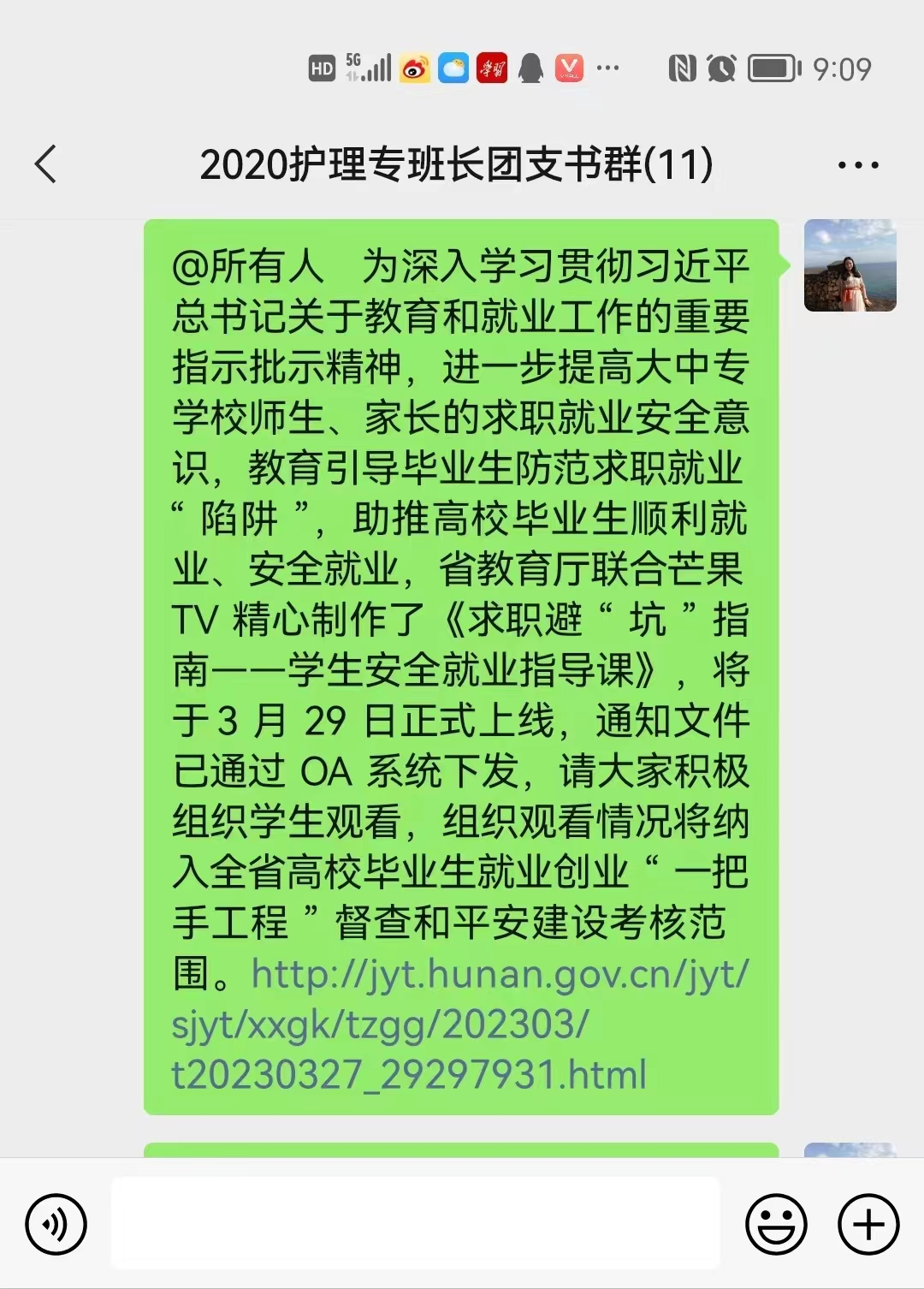Screen dimensions: 924x1289
Task: Focus the message text field
Action: [x=415, y=1223]
